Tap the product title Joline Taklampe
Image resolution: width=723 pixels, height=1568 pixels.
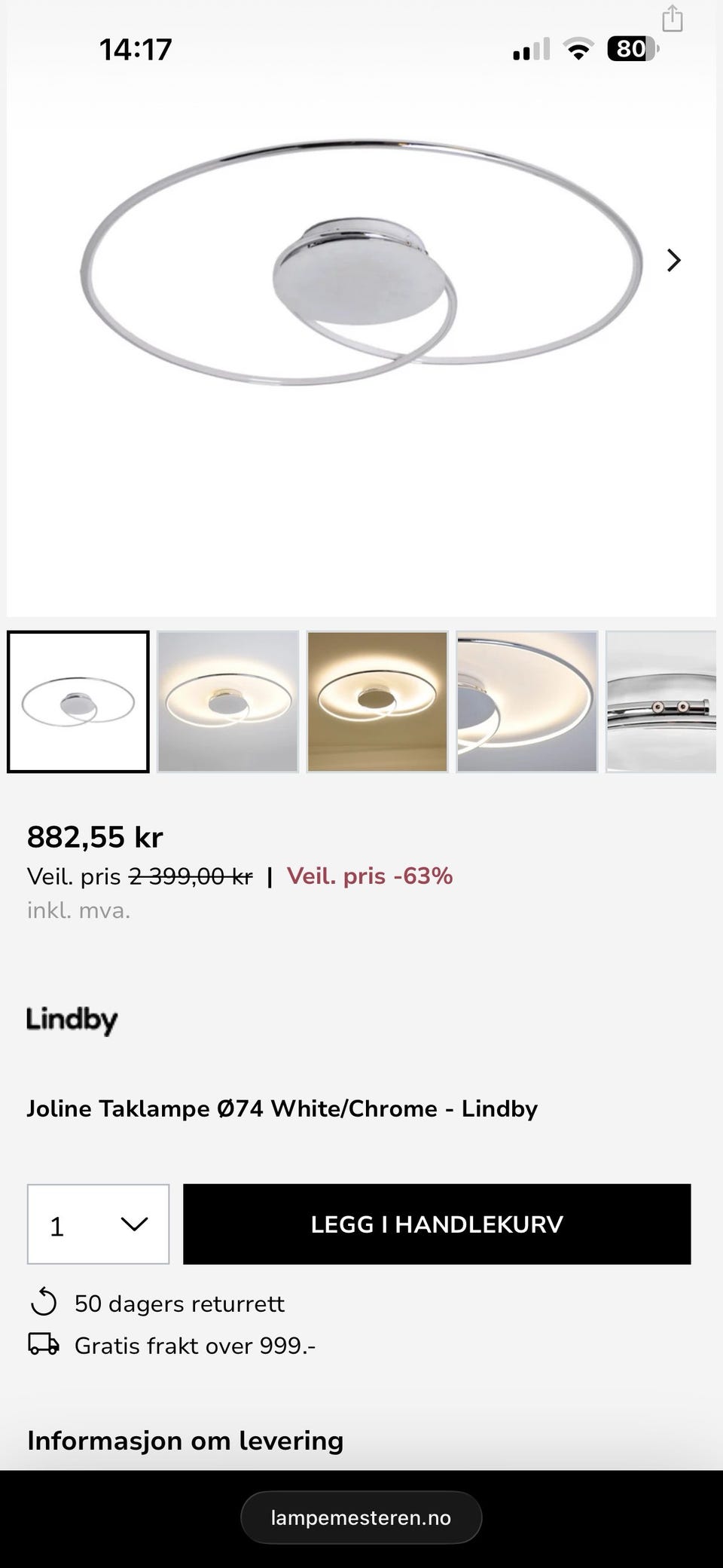[282, 1108]
